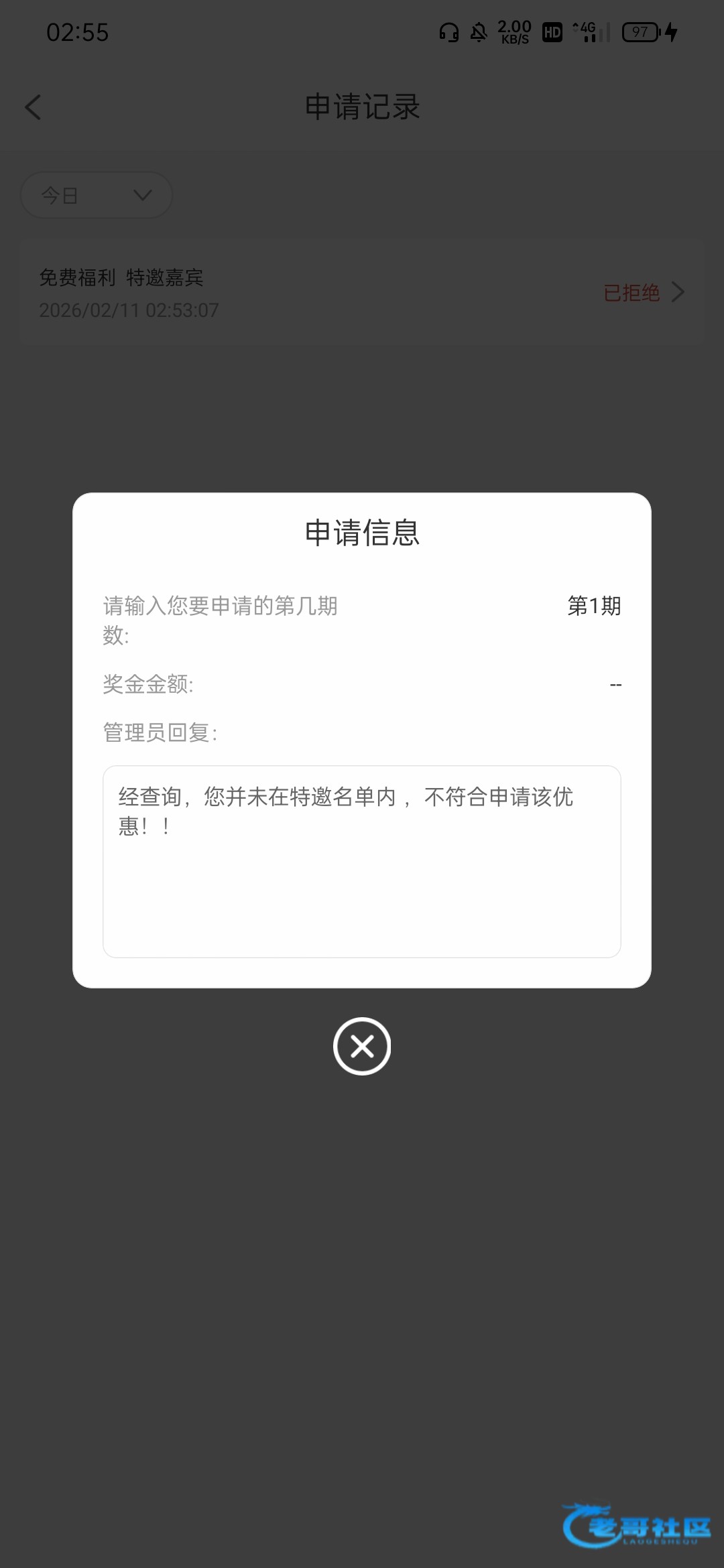724x1568 pixels.
Task: Close the 申请信息 dialog
Action: point(362,1046)
